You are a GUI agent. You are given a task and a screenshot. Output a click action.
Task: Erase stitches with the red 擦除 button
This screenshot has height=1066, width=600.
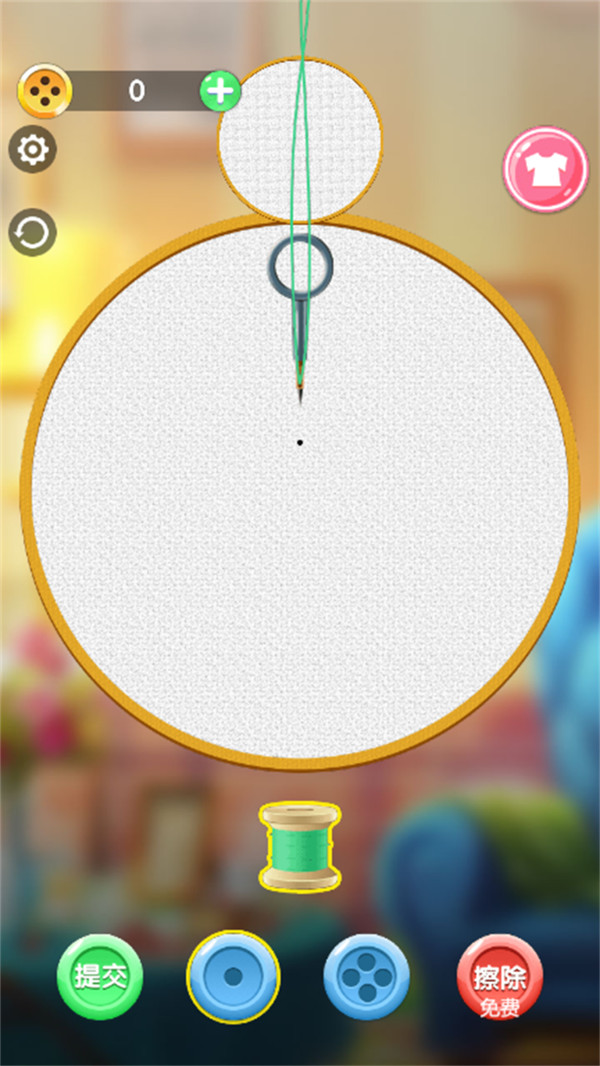pyautogui.click(x=500, y=977)
